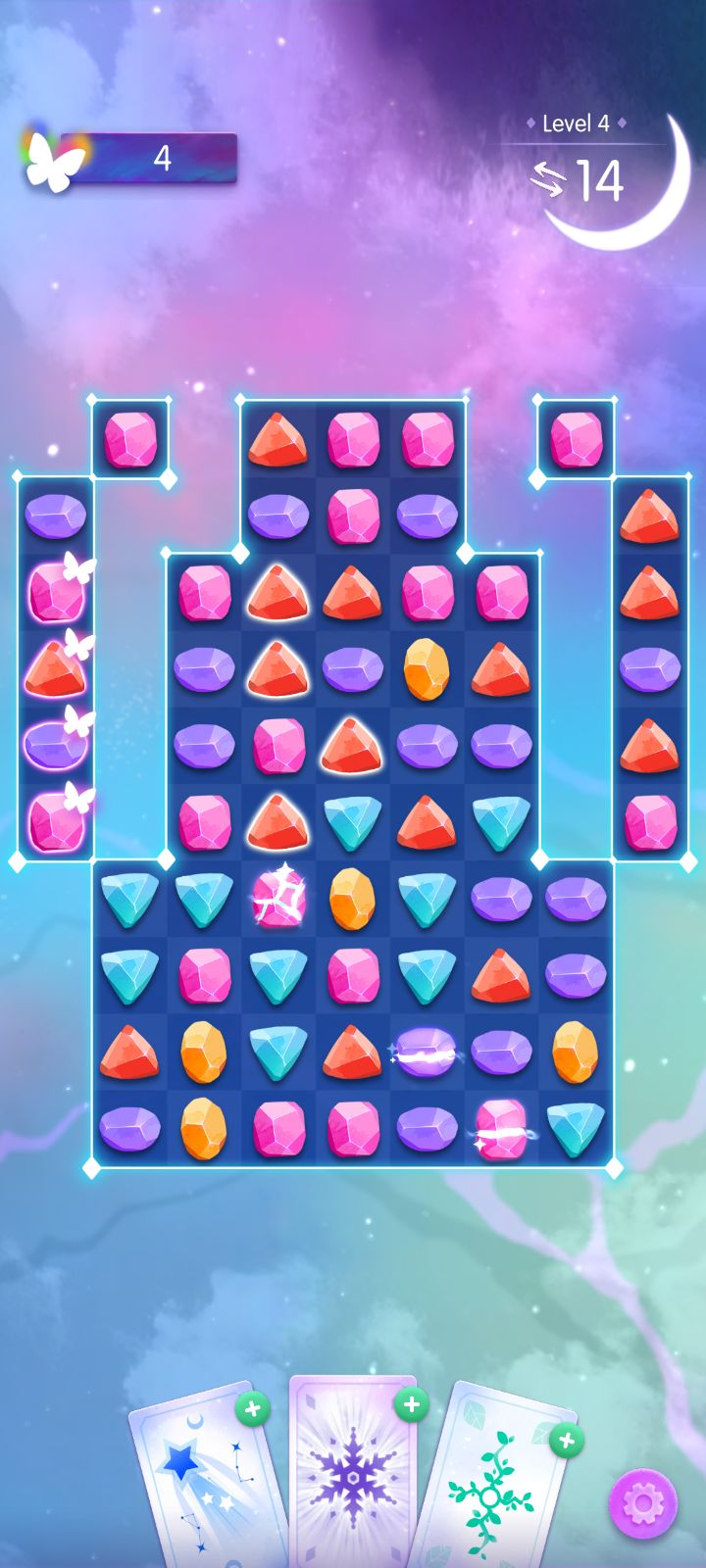
Task: Tap the cracked sparkling pink gem
Action: [x=278, y=898]
